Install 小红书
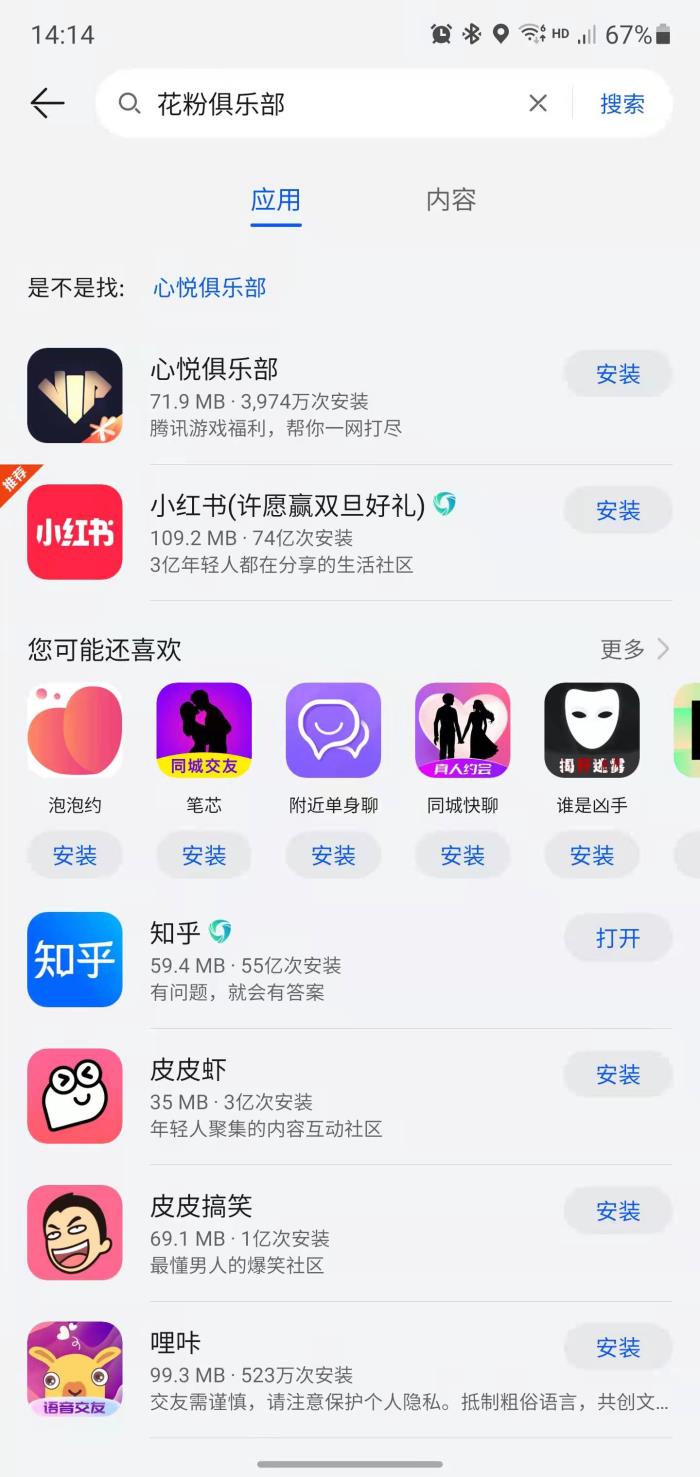700x1477 pixels. [x=617, y=511]
